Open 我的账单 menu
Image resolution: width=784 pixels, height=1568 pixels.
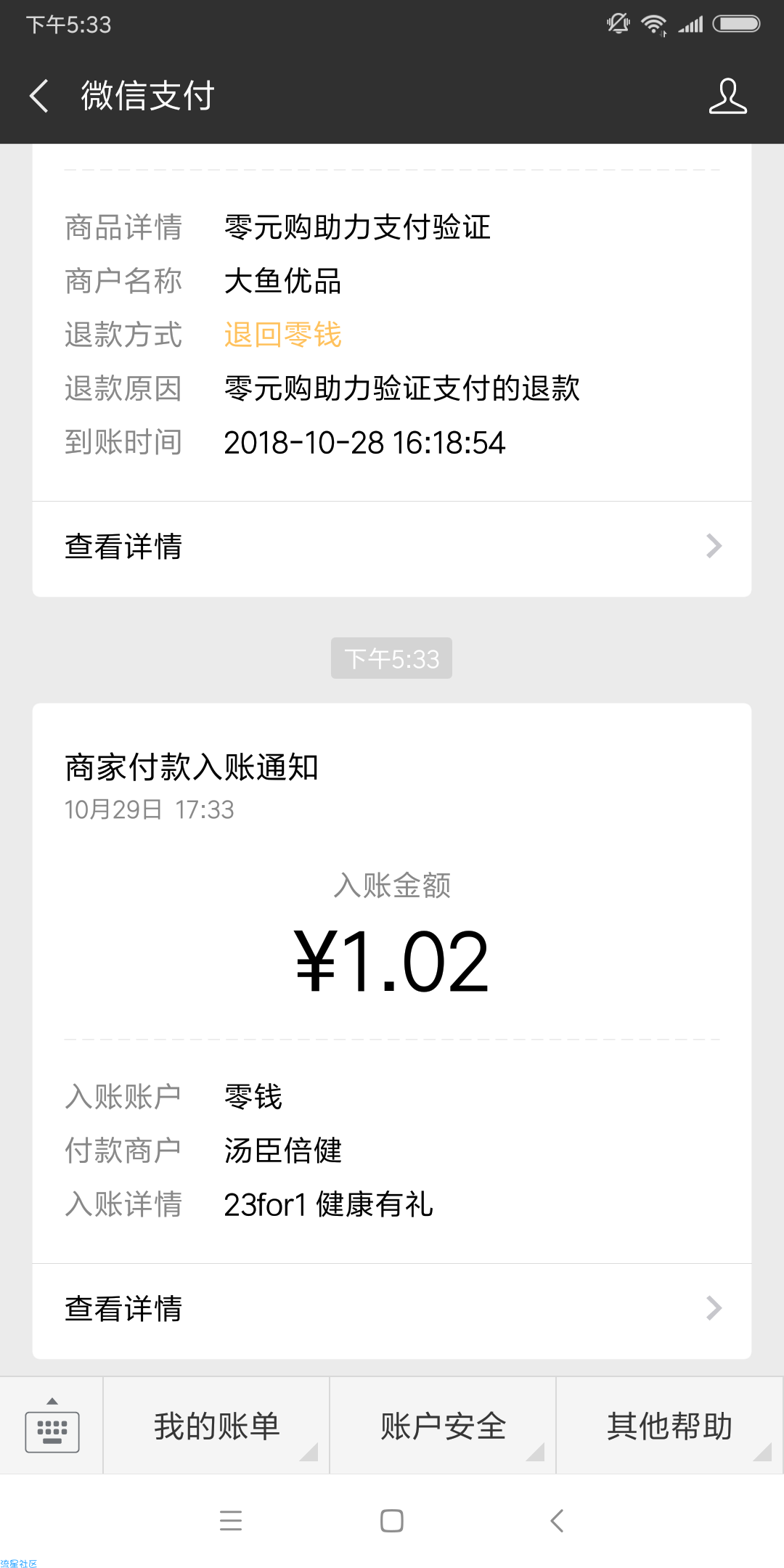pos(216,1426)
